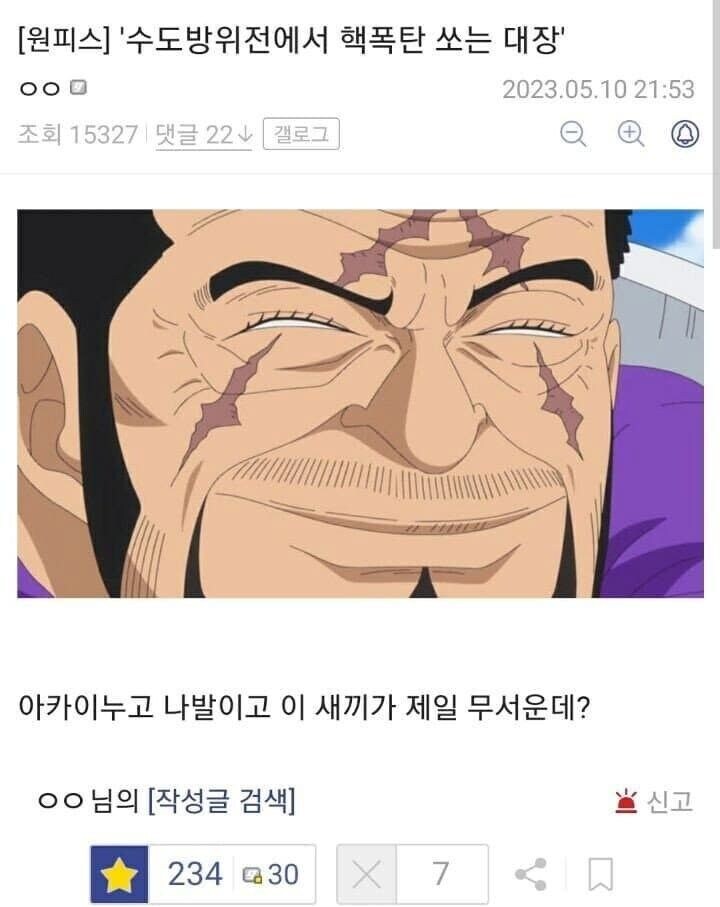Open 작성글 검색 for this author
Screen dimensions: 720x907
pos(221,800)
